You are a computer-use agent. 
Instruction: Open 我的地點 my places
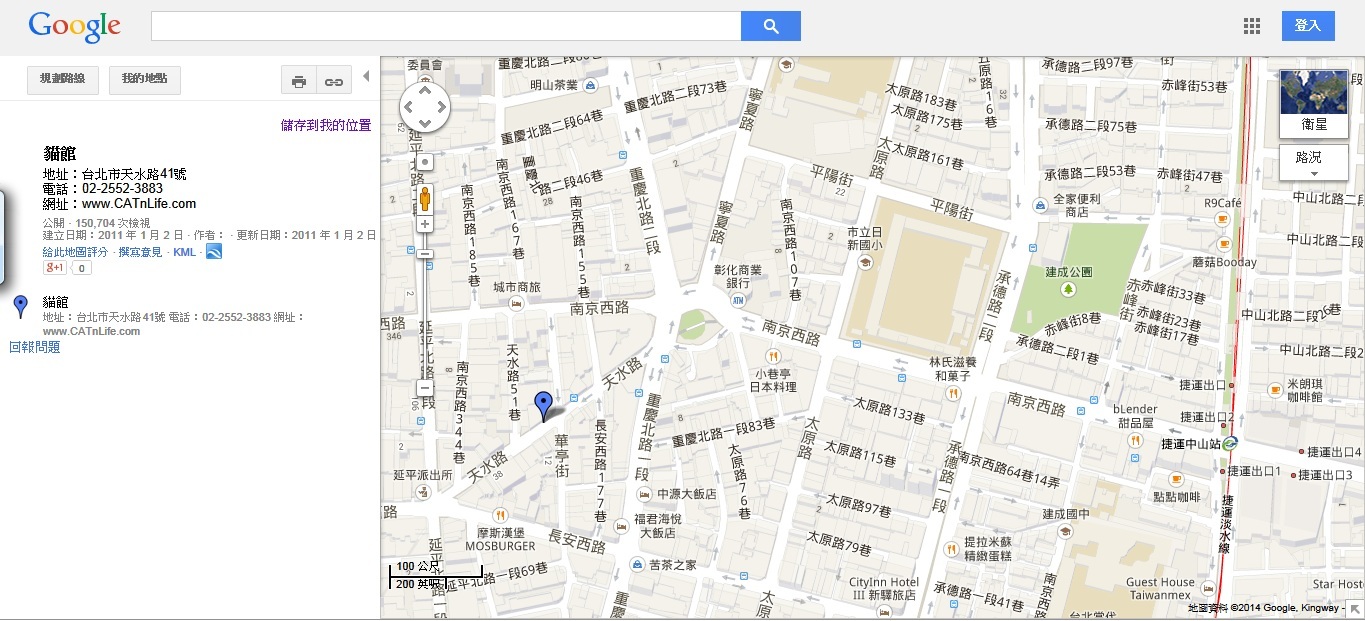[x=144, y=80]
